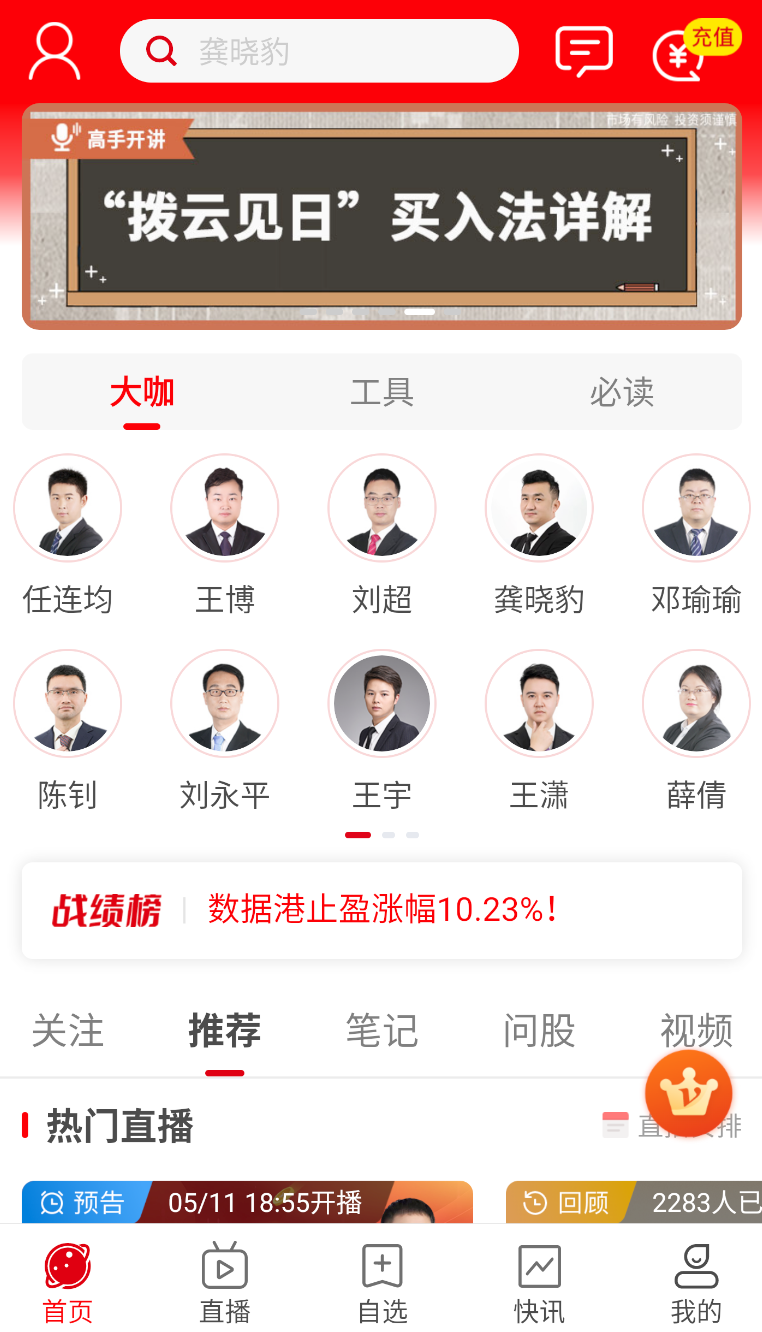Switch to the 工具 tab
762x1332 pixels.
click(x=382, y=392)
